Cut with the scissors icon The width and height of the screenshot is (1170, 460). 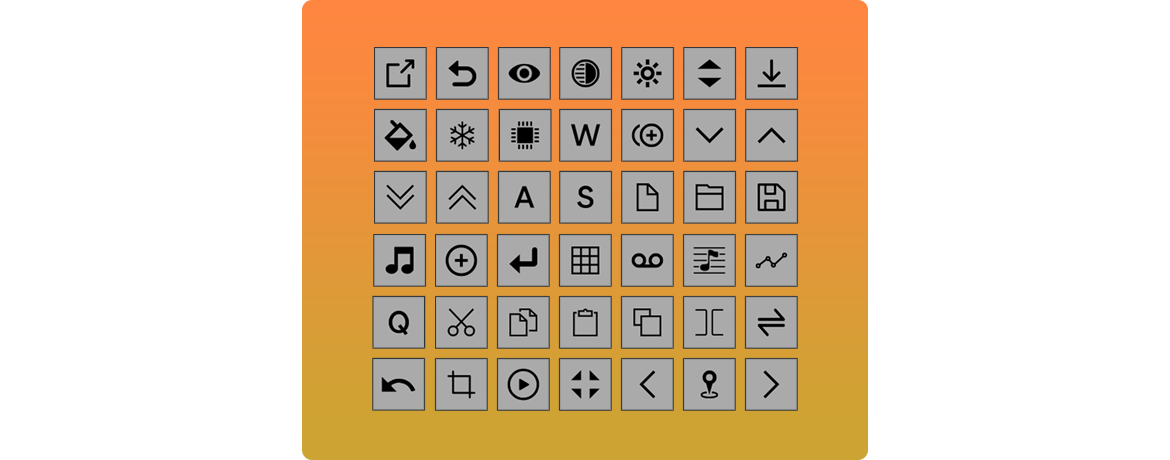point(461,322)
